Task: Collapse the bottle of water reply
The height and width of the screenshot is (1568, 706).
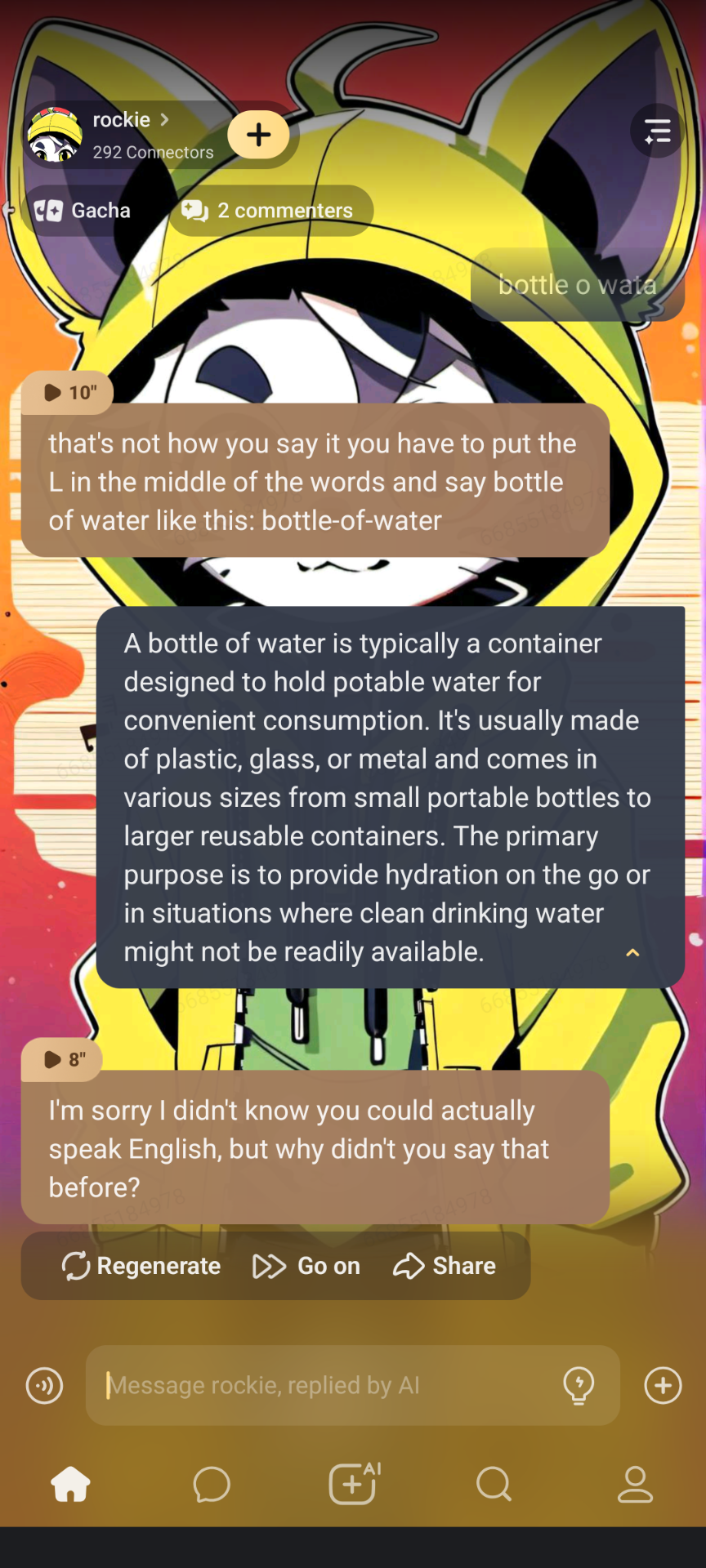Action: tap(632, 953)
